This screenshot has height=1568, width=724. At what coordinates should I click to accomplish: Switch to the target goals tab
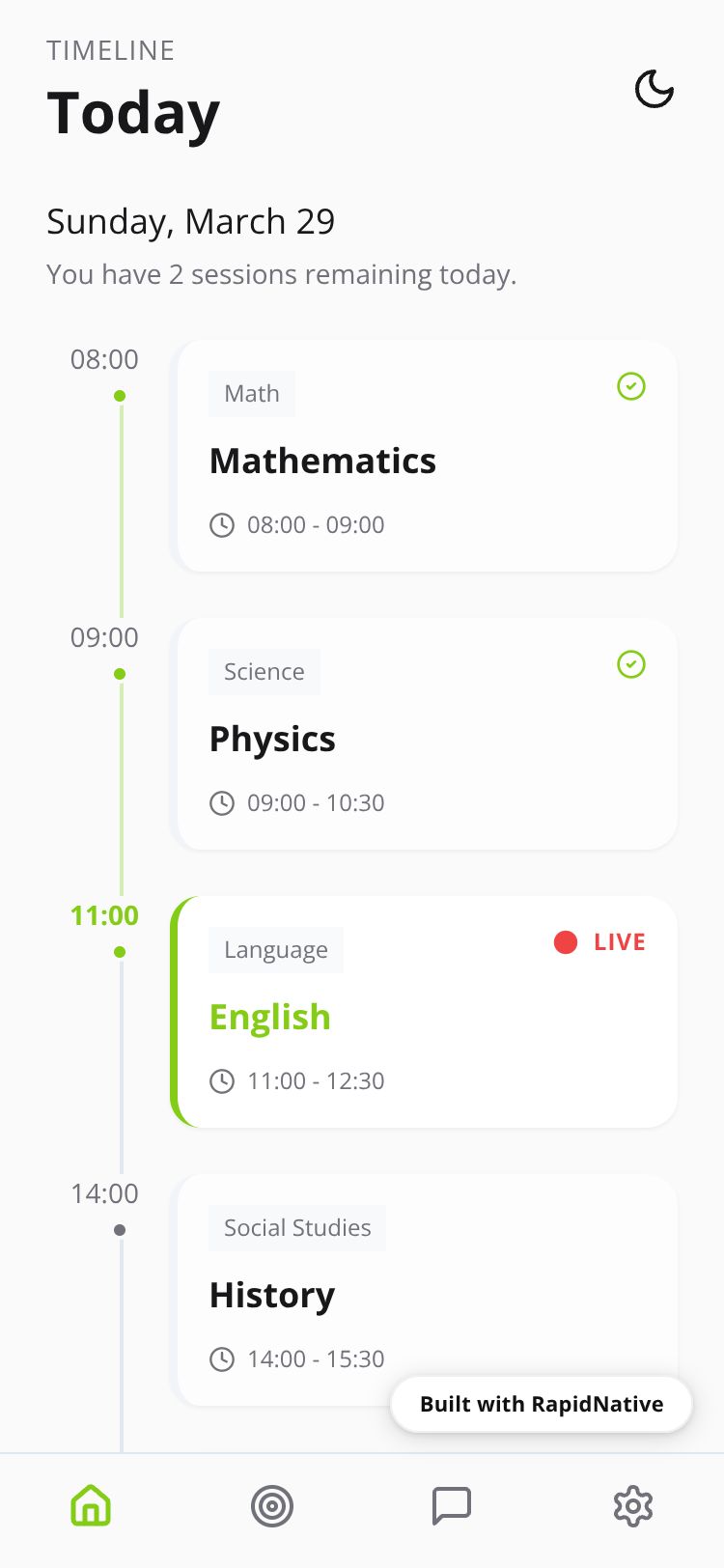(271, 1505)
